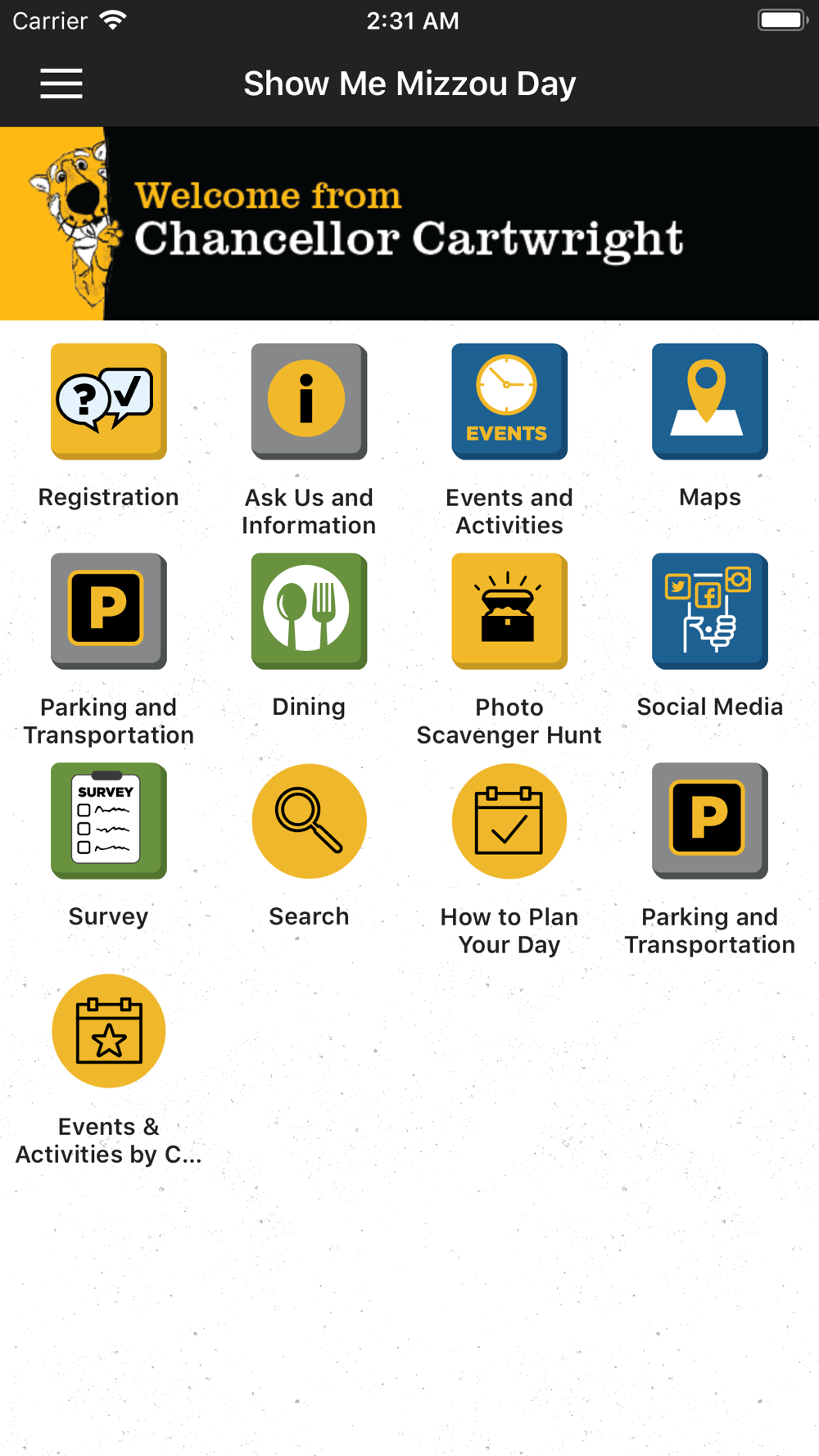The height and width of the screenshot is (1456, 819).
Task: Open the hamburger drawer menu
Action: pos(61,84)
